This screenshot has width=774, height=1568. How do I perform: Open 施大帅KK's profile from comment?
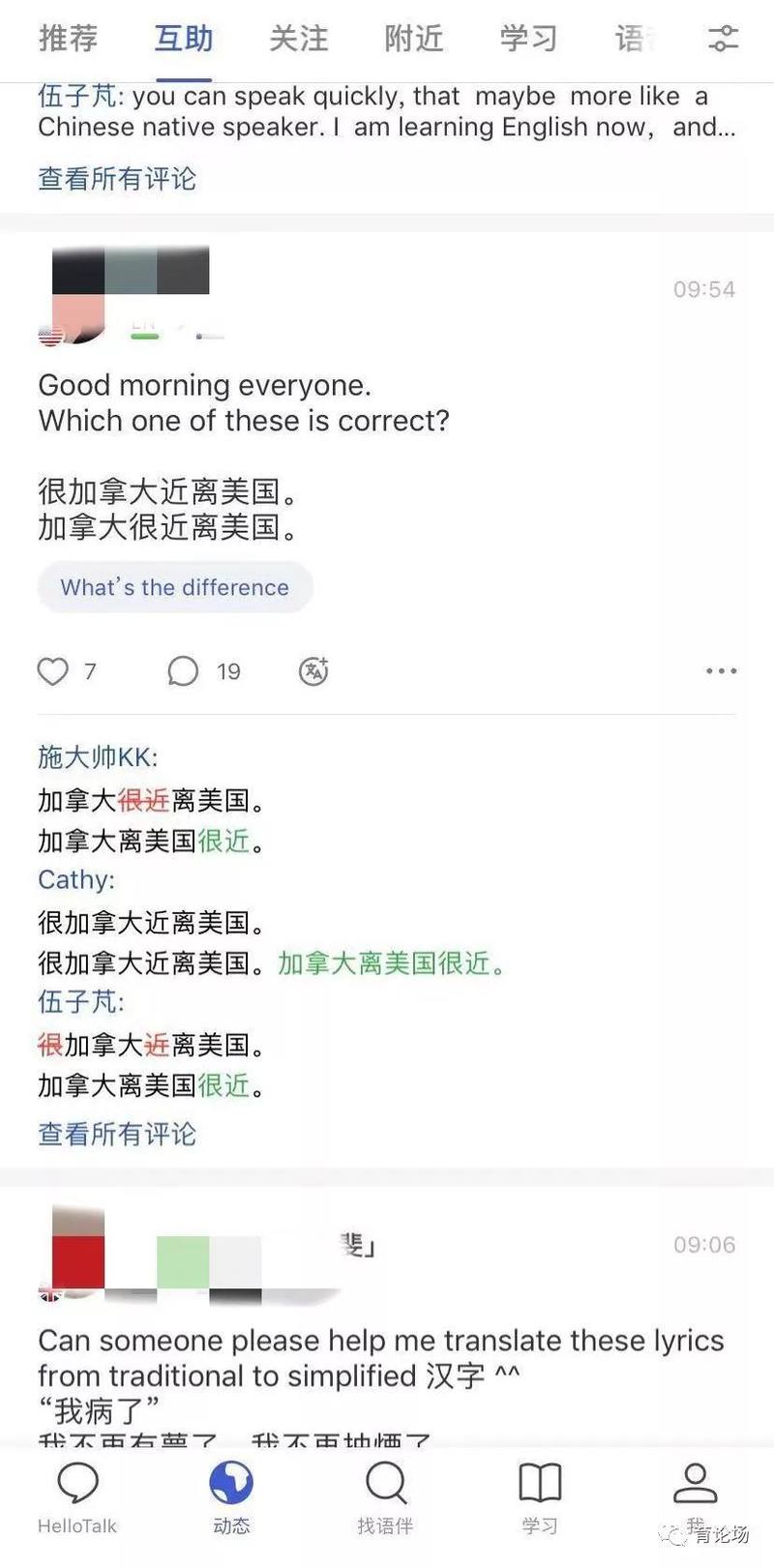pos(97,756)
